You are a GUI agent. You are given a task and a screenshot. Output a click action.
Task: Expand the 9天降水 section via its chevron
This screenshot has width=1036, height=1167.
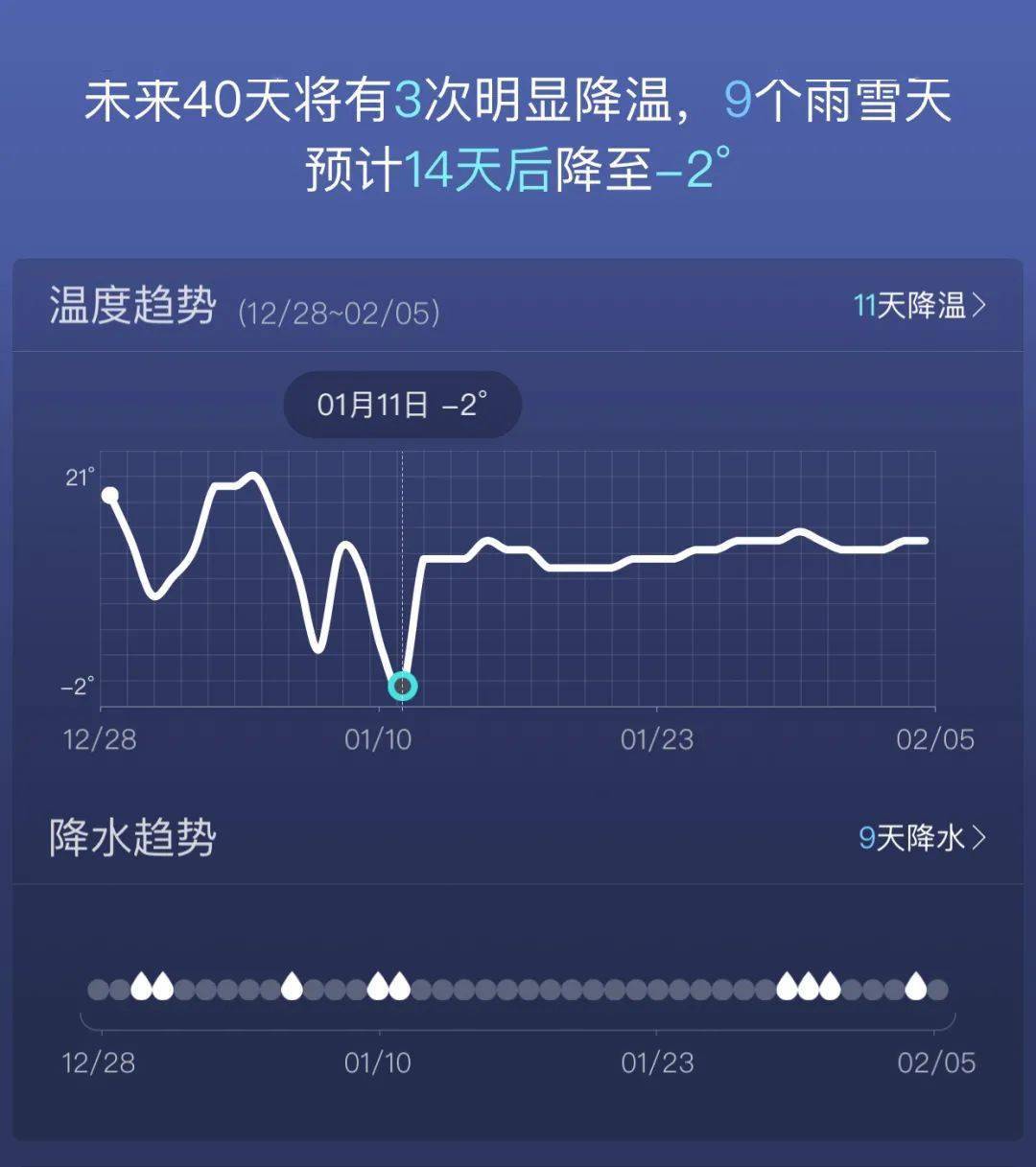[980, 836]
